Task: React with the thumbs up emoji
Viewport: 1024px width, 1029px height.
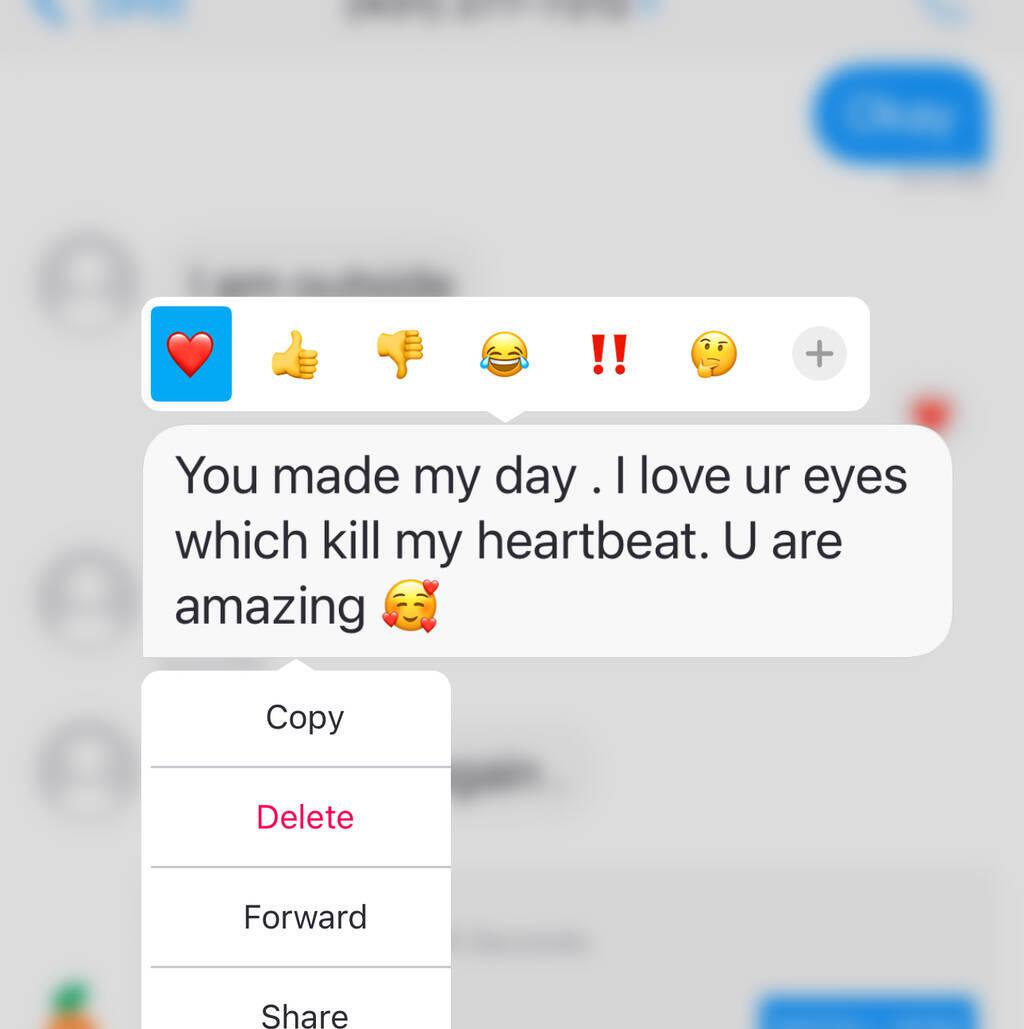Action: (295, 354)
